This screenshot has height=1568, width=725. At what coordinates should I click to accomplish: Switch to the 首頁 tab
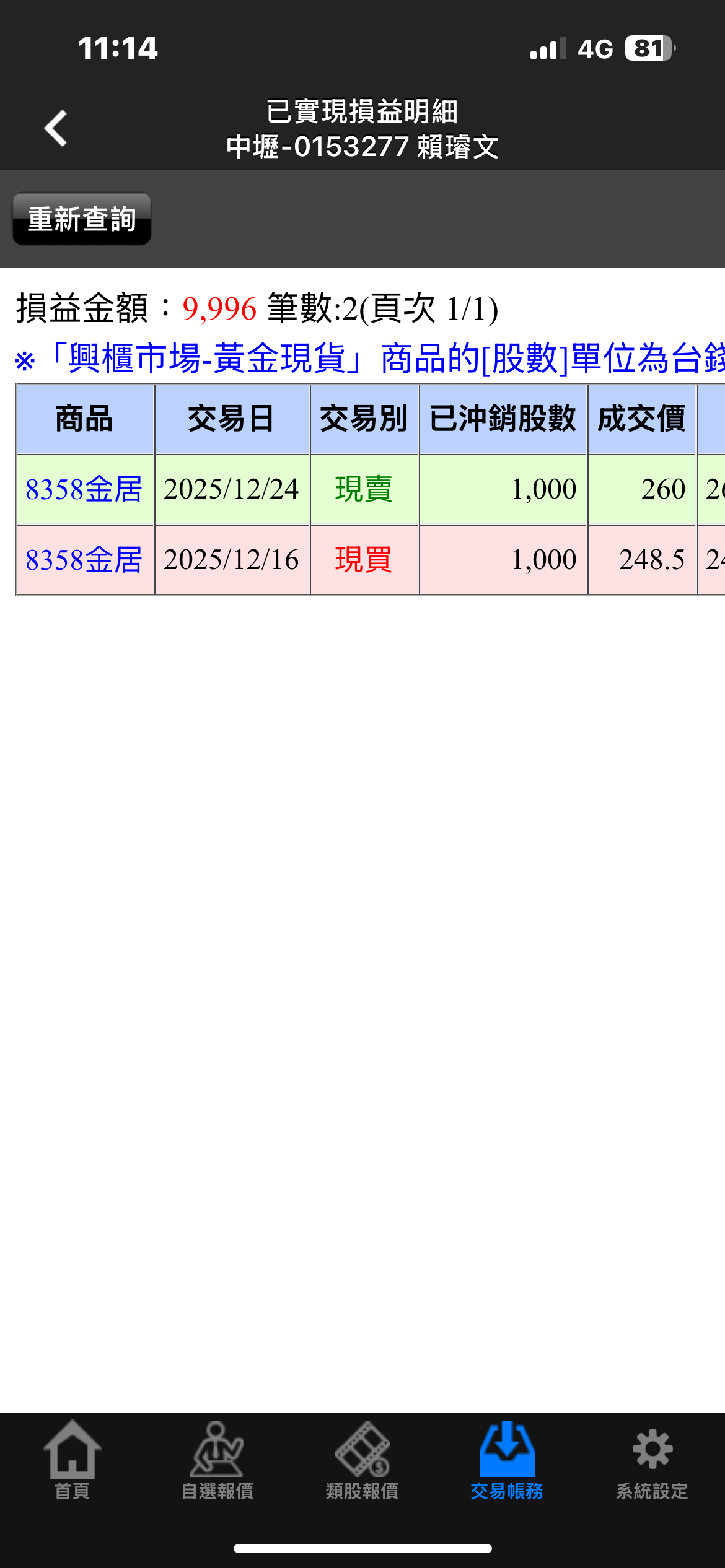click(72, 1460)
